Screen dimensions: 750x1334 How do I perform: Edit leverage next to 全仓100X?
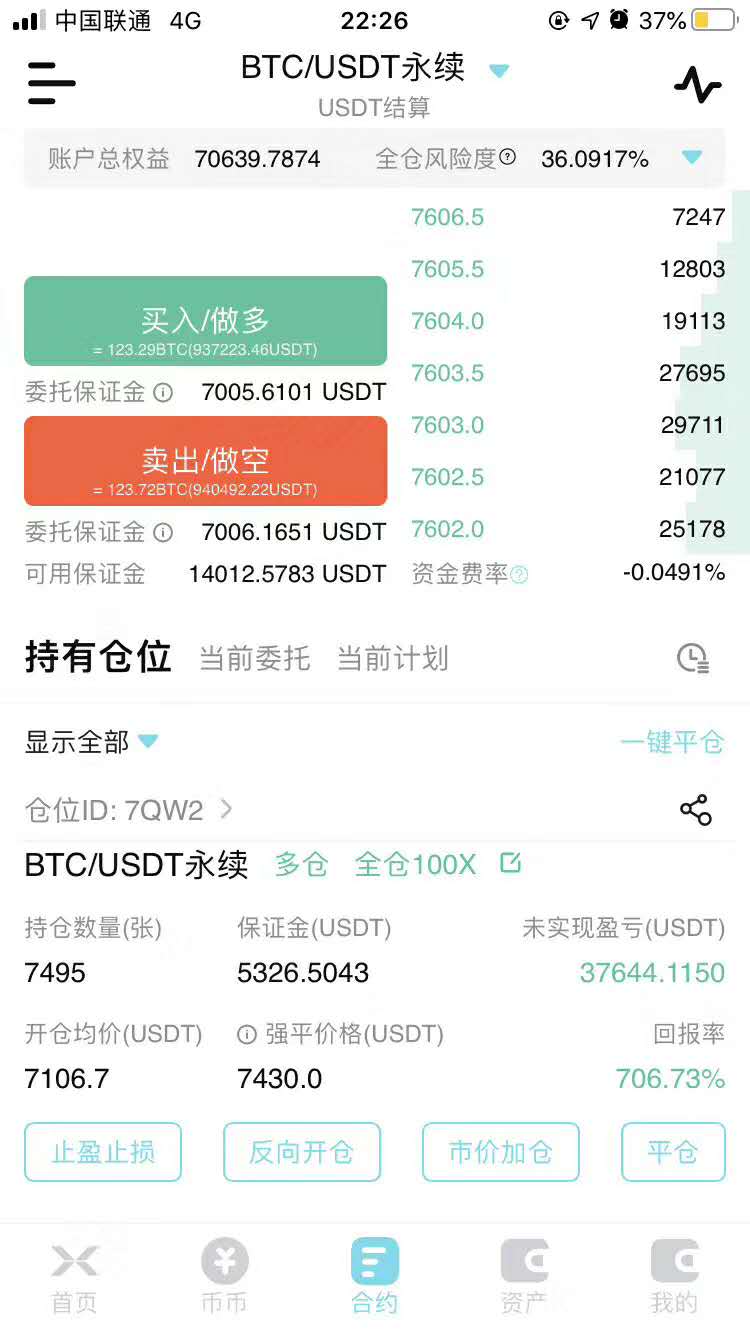(510, 862)
